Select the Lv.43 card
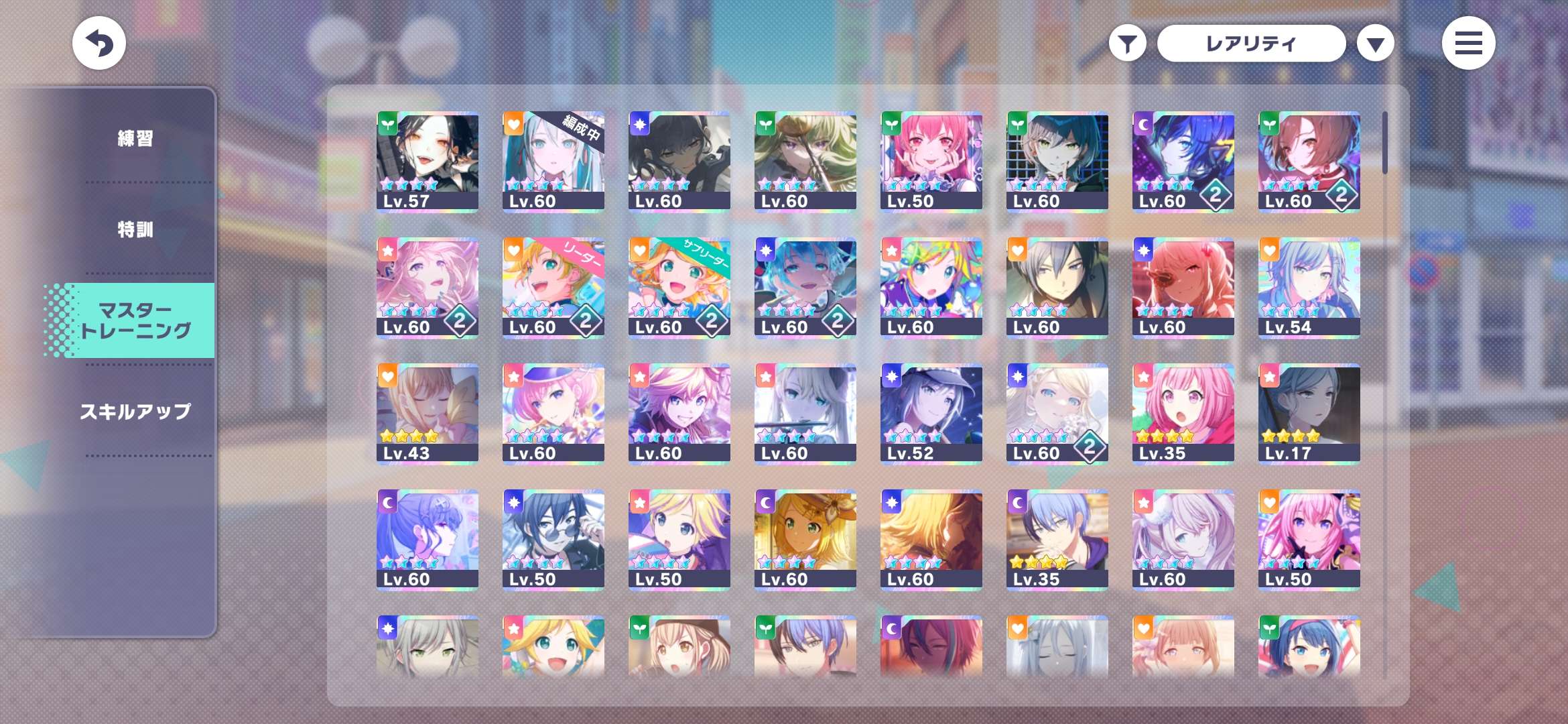This screenshot has height=724, width=1568. pos(428,414)
